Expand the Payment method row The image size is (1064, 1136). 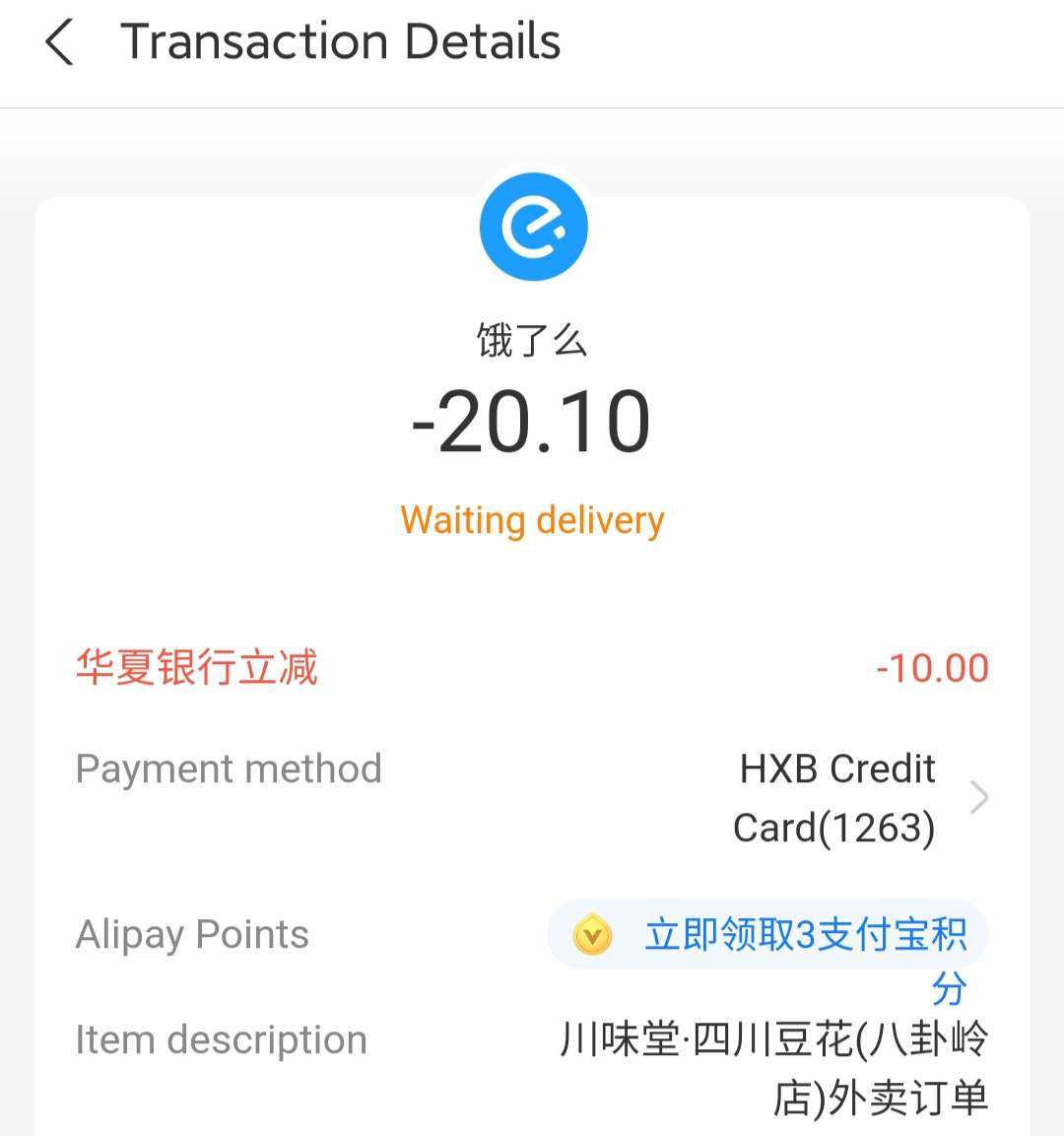pyautogui.click(x=229, y=768)
